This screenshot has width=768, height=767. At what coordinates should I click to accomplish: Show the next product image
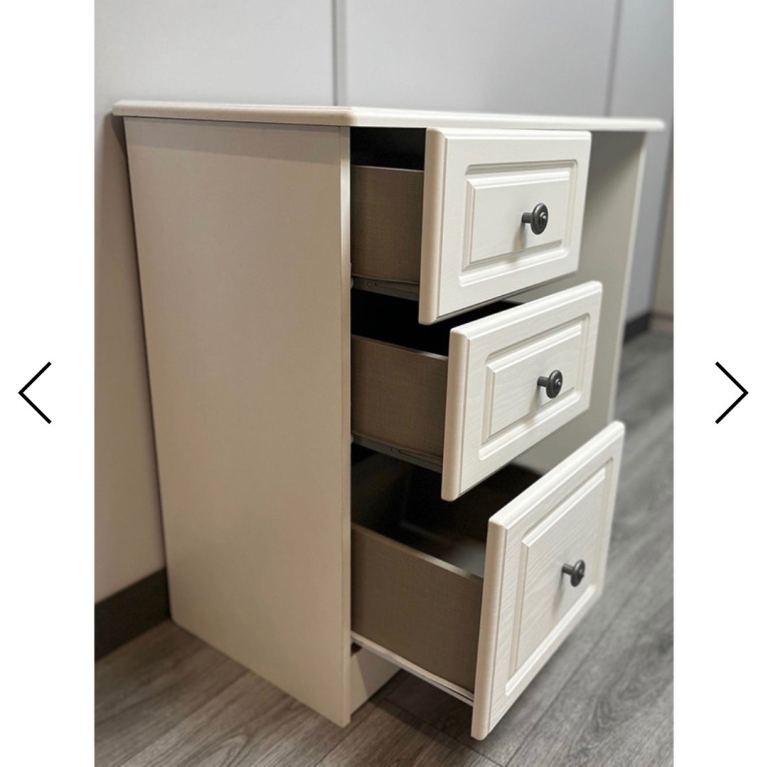pos(731,392)
